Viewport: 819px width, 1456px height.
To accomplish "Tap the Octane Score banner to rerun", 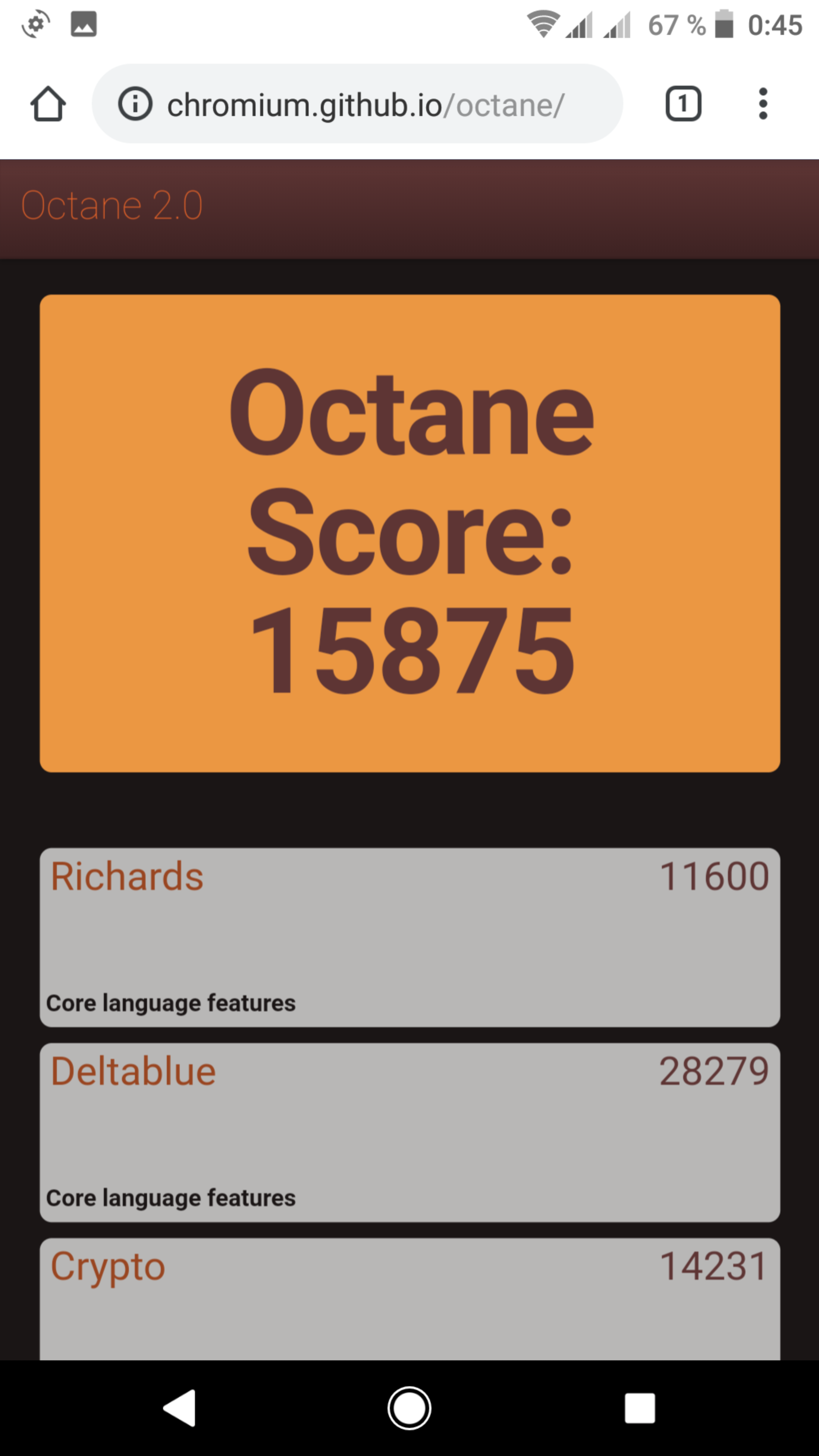I will click(410, 533).
